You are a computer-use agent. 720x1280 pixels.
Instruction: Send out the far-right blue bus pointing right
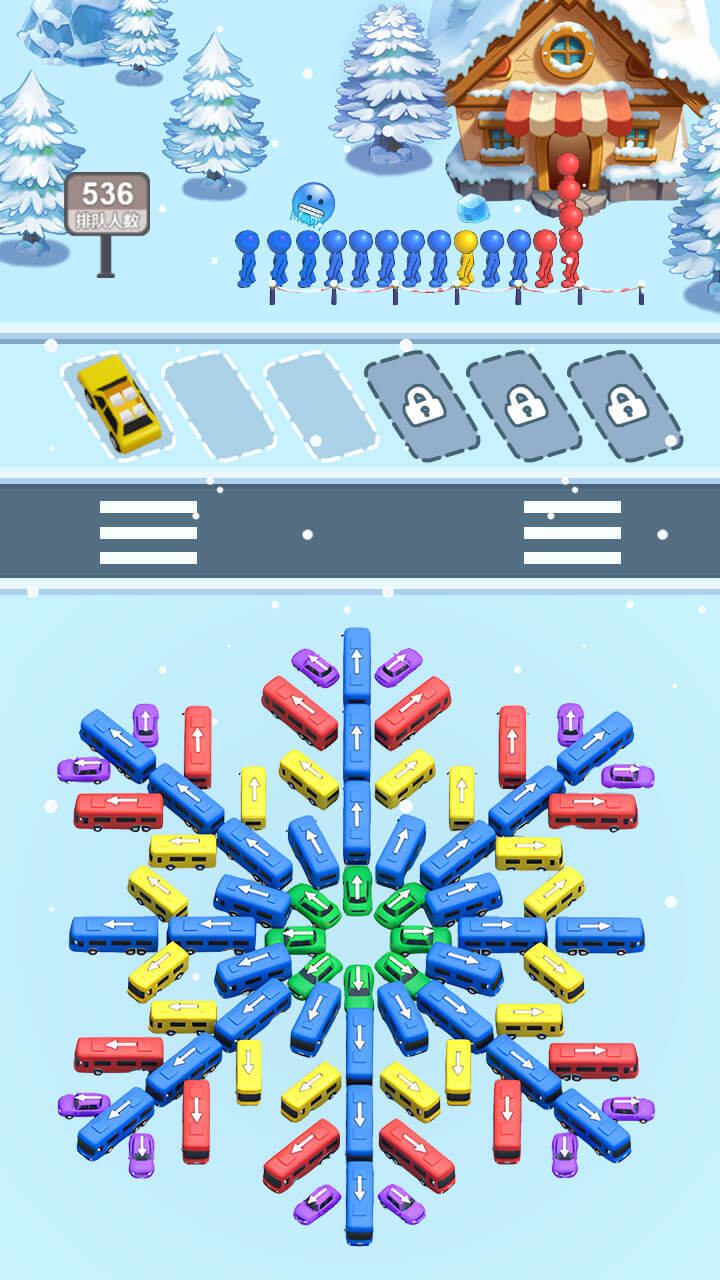600,934
